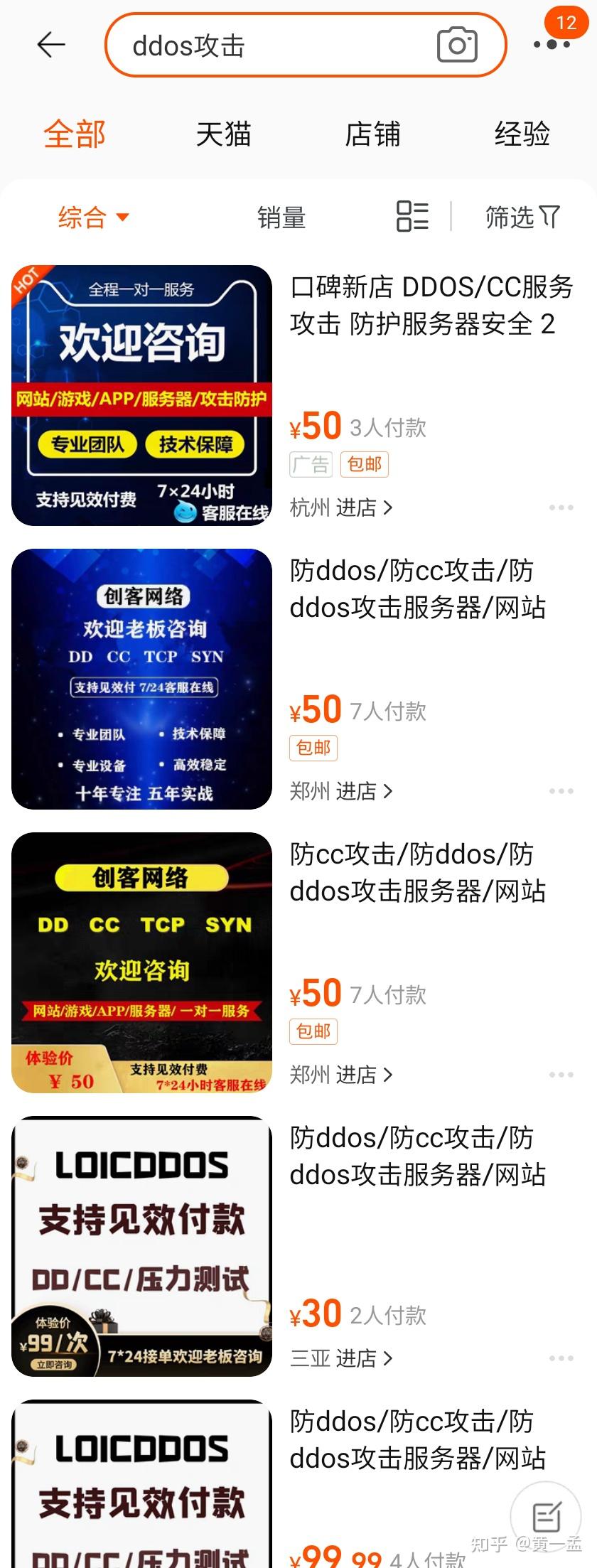Show more options for the 杭州 listing
This screenshot has height=1568, width=597.
[x=561, y=508]
